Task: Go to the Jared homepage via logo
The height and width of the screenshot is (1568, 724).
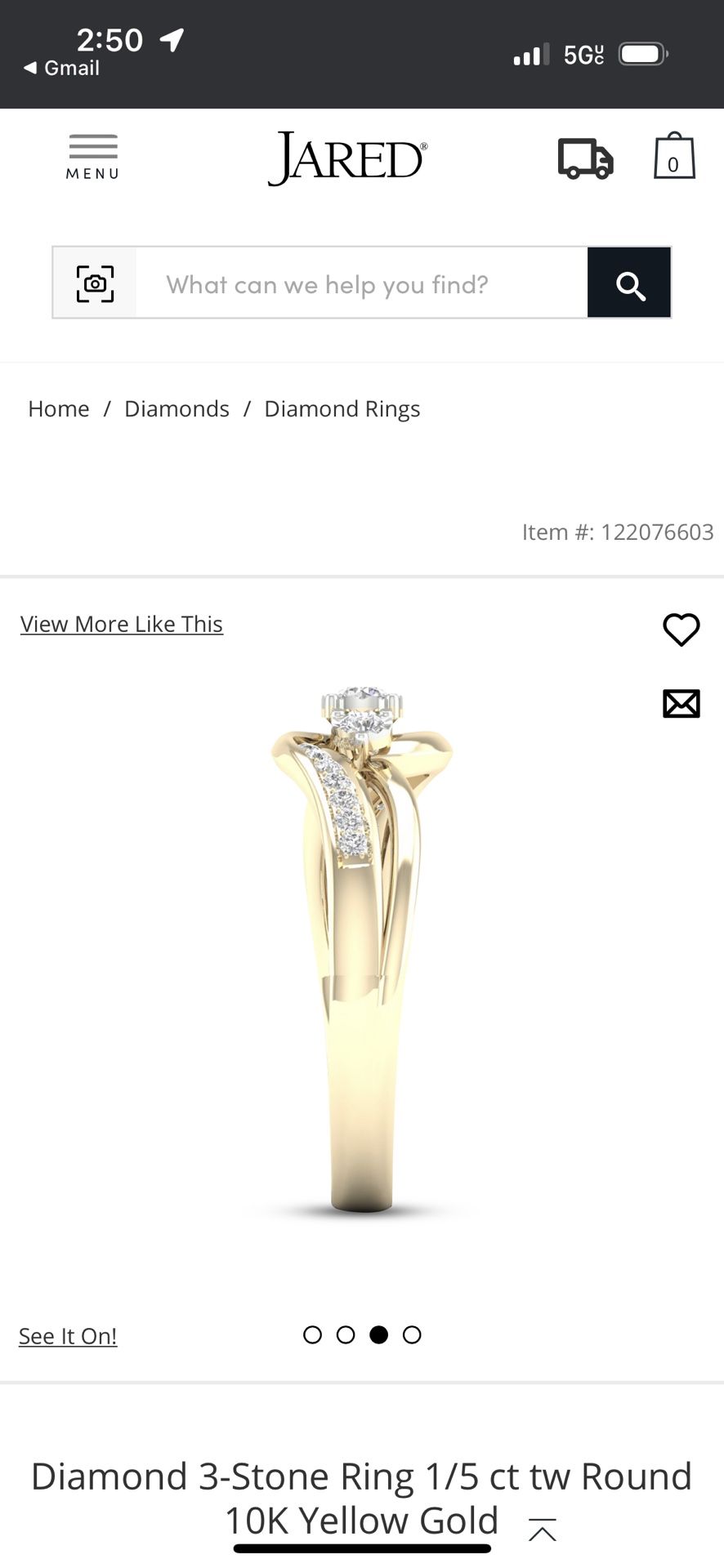Action: (347, 158)
